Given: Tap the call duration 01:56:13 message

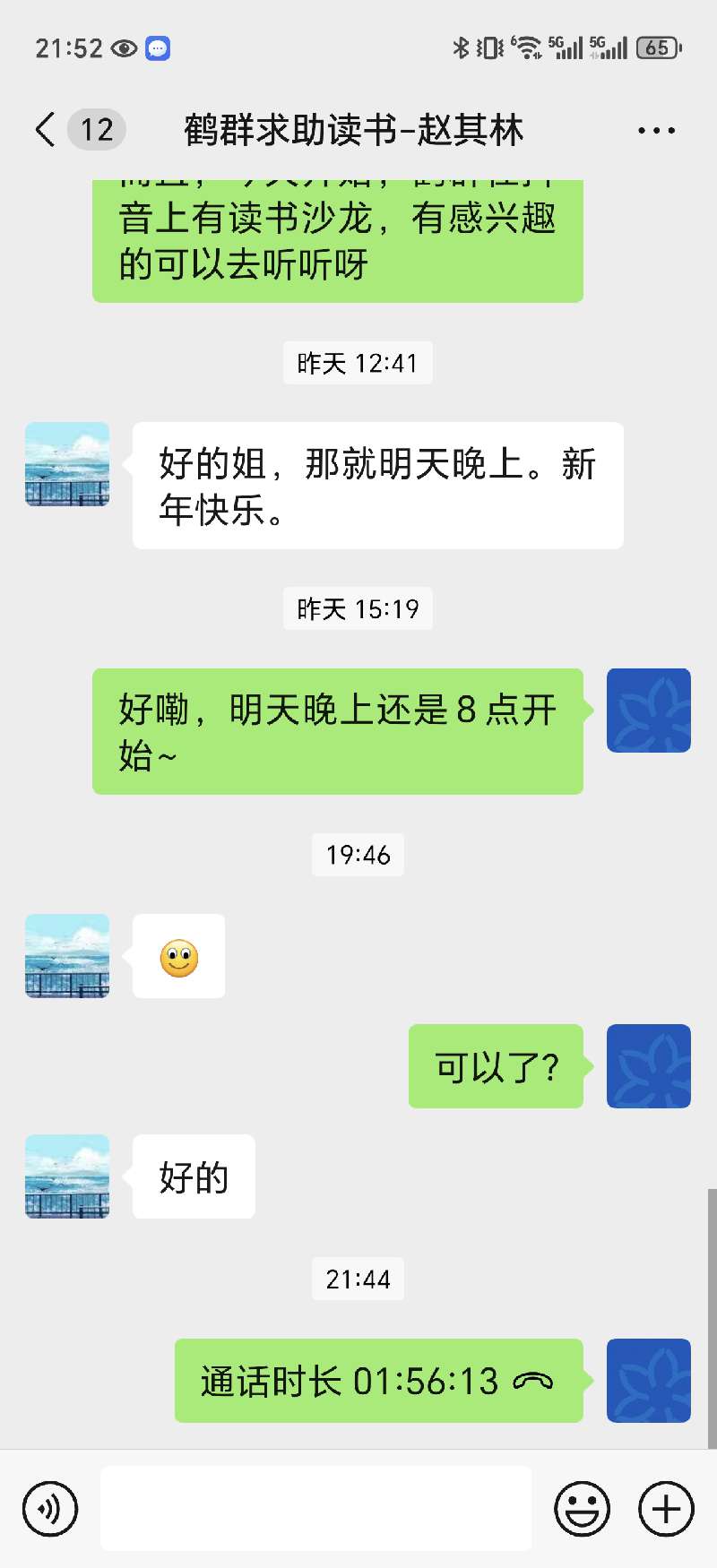Looking at the screenshot, I should [x=378, y=1381].
